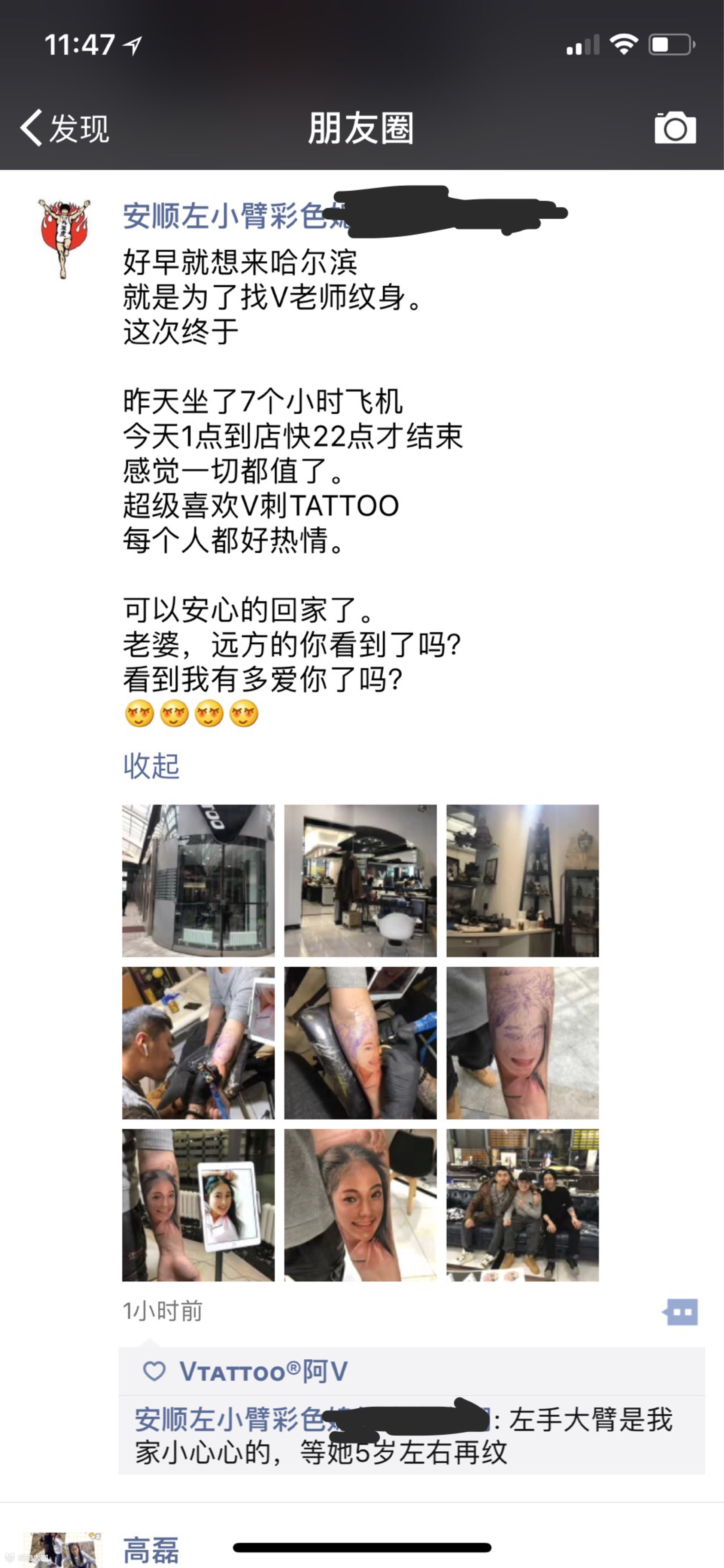Image resolution: width=724 pixels, height=1568 pixels.
Task: Open the camera to post a moment
Action: pyautogui.click(x=675, y=128)
